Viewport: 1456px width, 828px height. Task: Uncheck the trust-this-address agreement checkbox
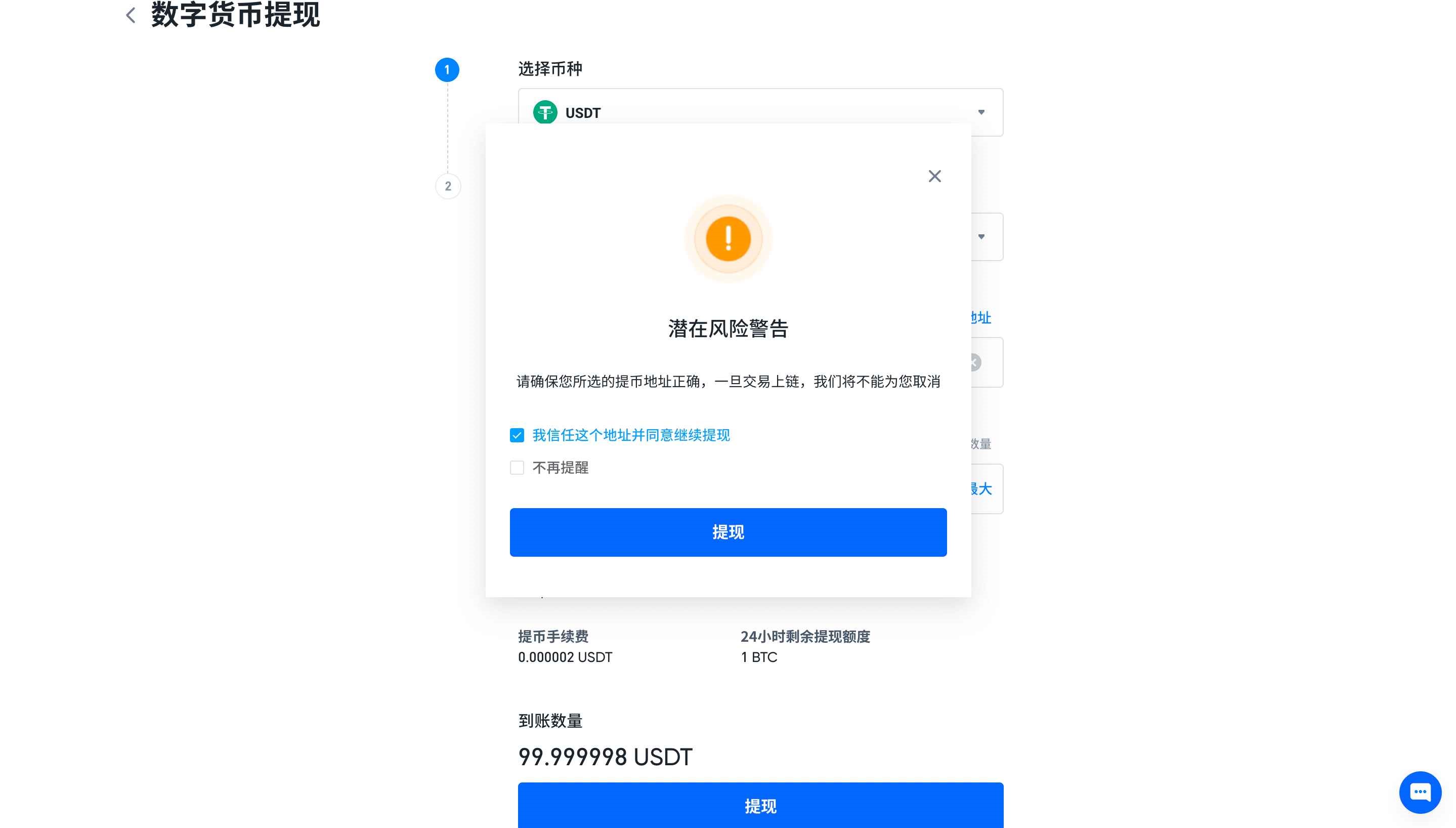517,436
